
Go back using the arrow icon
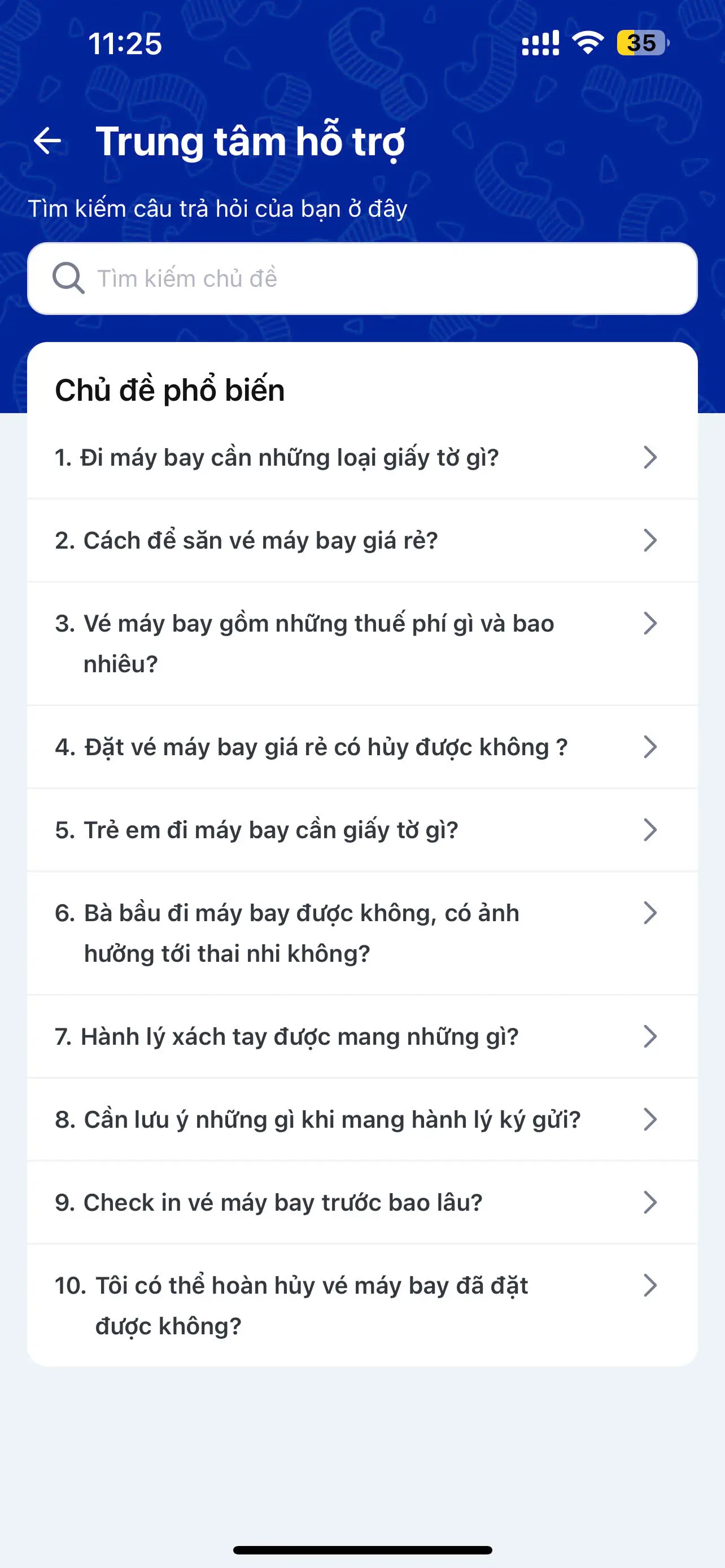tap(47, 141)
